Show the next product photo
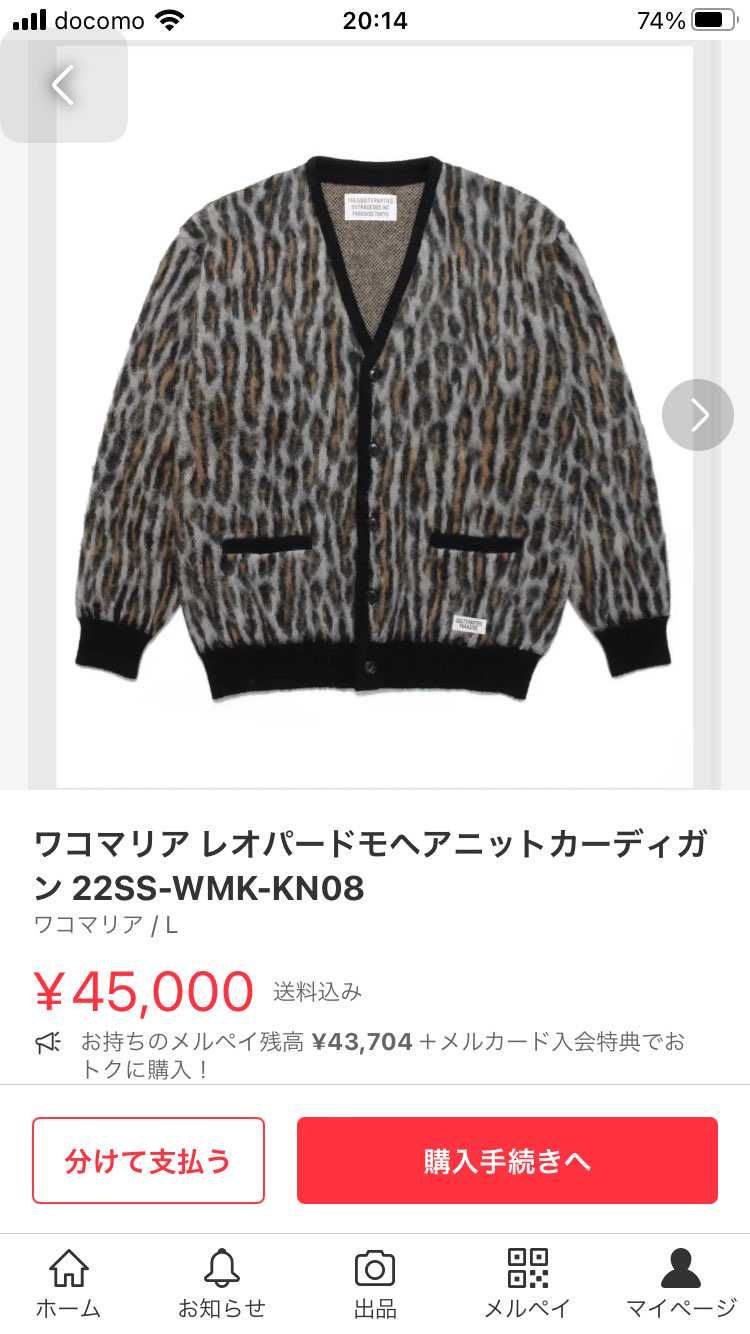Image resolution: width=750 pixels, height=1334 pixels. [x=698, y=414]
